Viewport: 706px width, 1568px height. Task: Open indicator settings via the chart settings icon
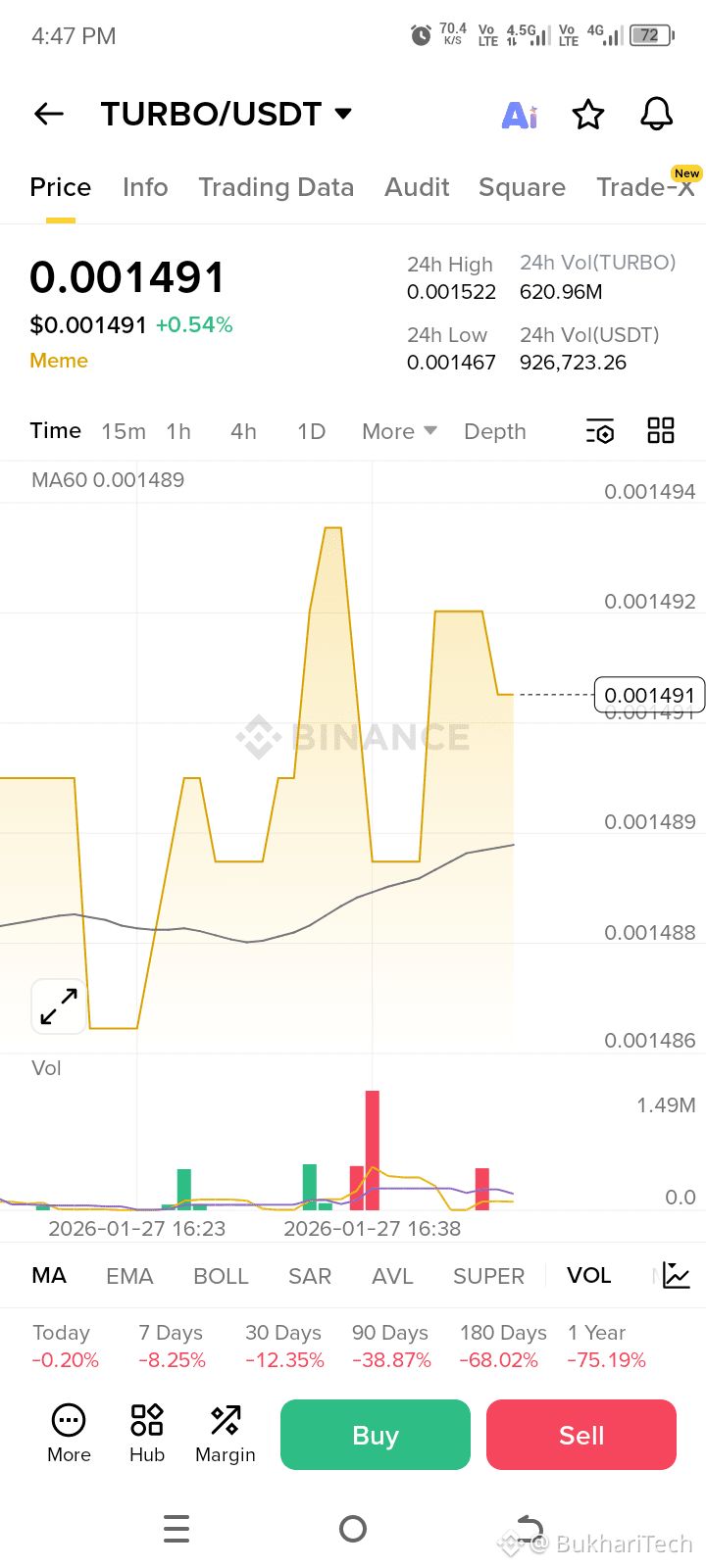(599, 430)
